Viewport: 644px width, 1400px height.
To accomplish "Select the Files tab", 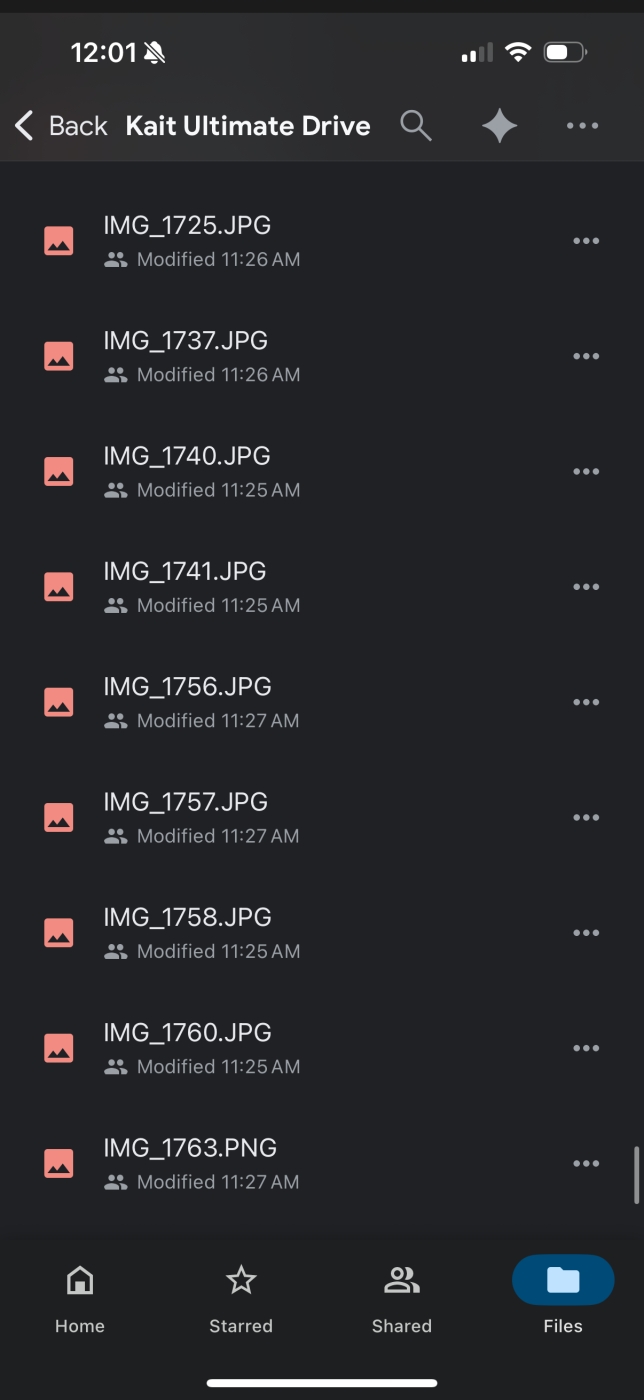I will 563,1297.
